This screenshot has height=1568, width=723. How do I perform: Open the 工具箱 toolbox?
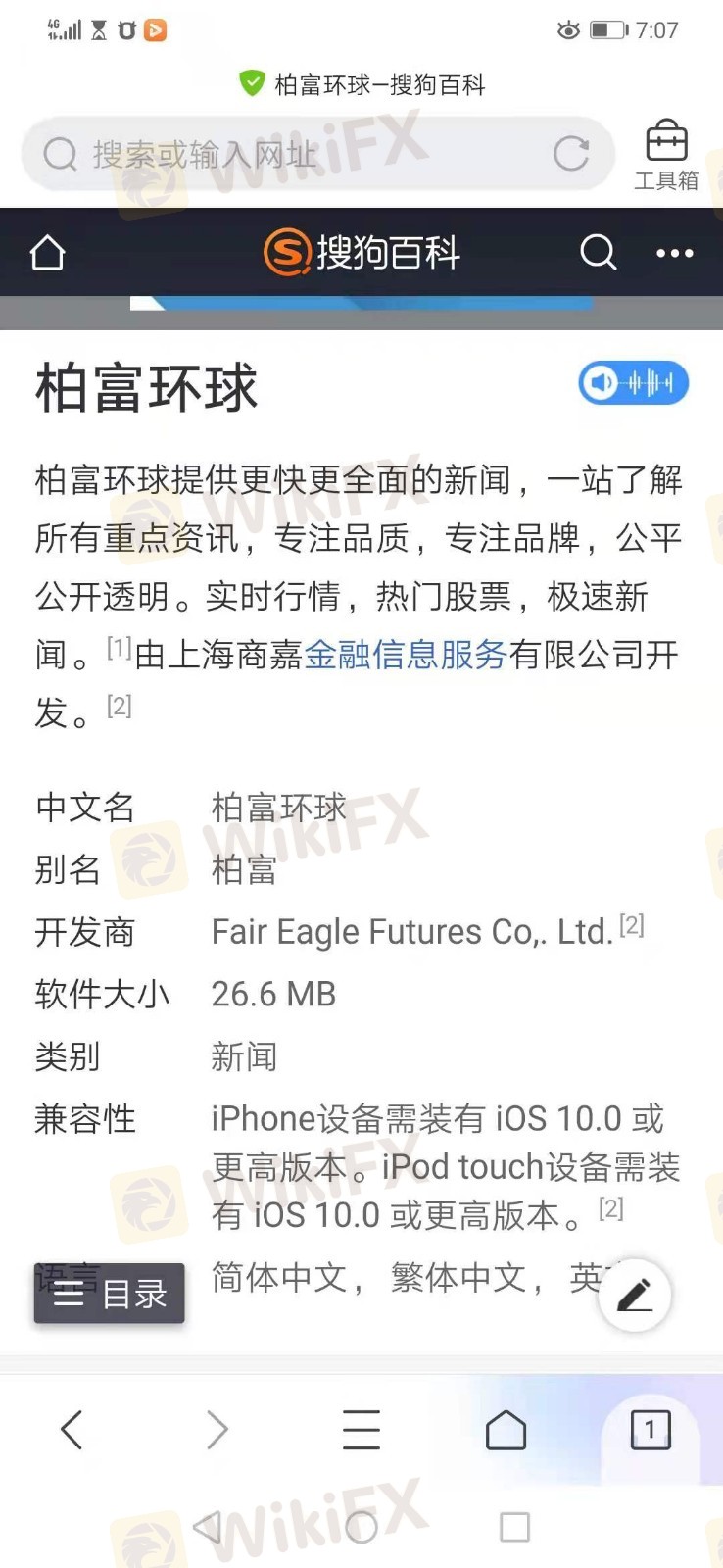point(666,155)
